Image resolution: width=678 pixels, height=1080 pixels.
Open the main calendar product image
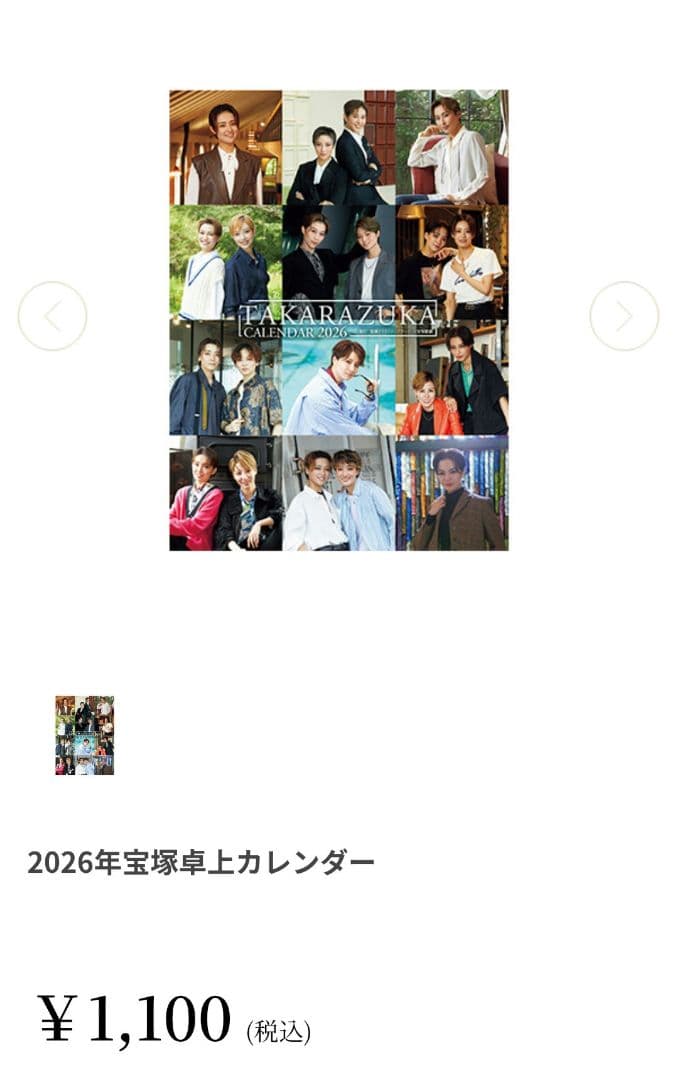coord(338,320)
